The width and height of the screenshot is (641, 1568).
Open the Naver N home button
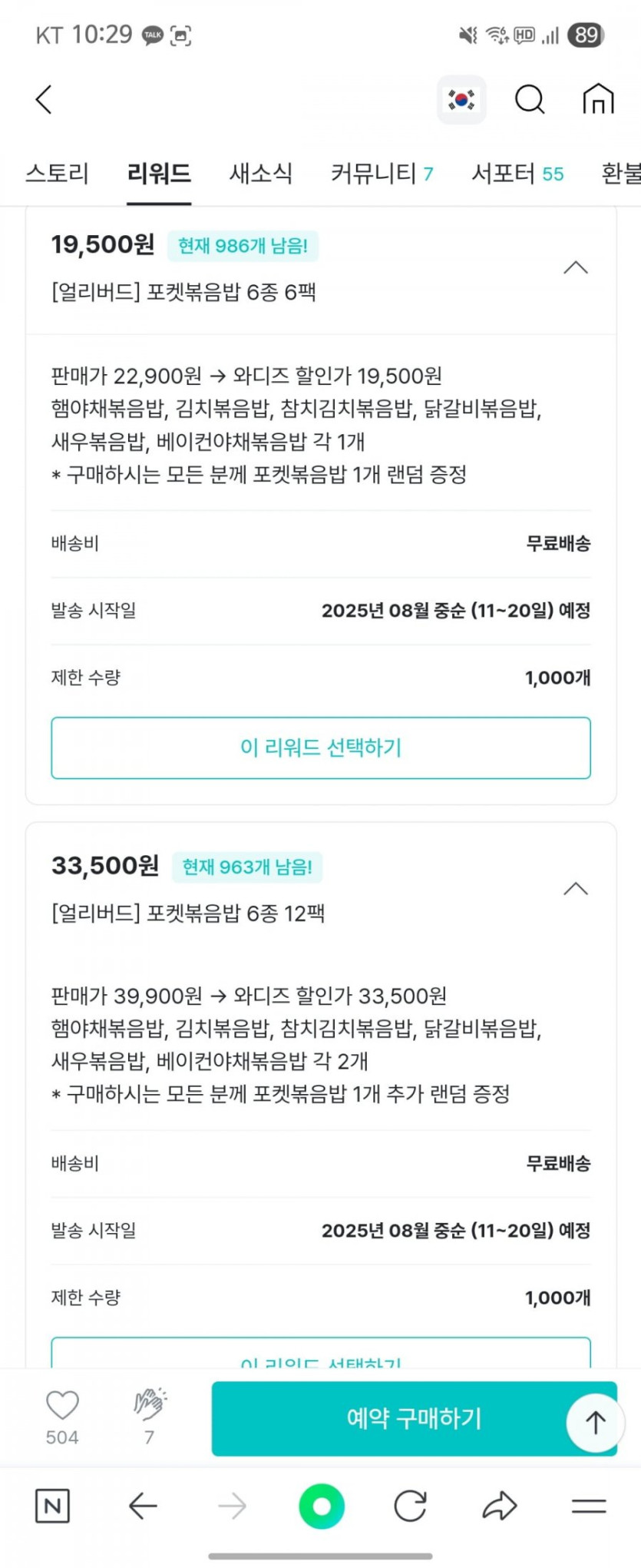click(x=52, y=1506)
